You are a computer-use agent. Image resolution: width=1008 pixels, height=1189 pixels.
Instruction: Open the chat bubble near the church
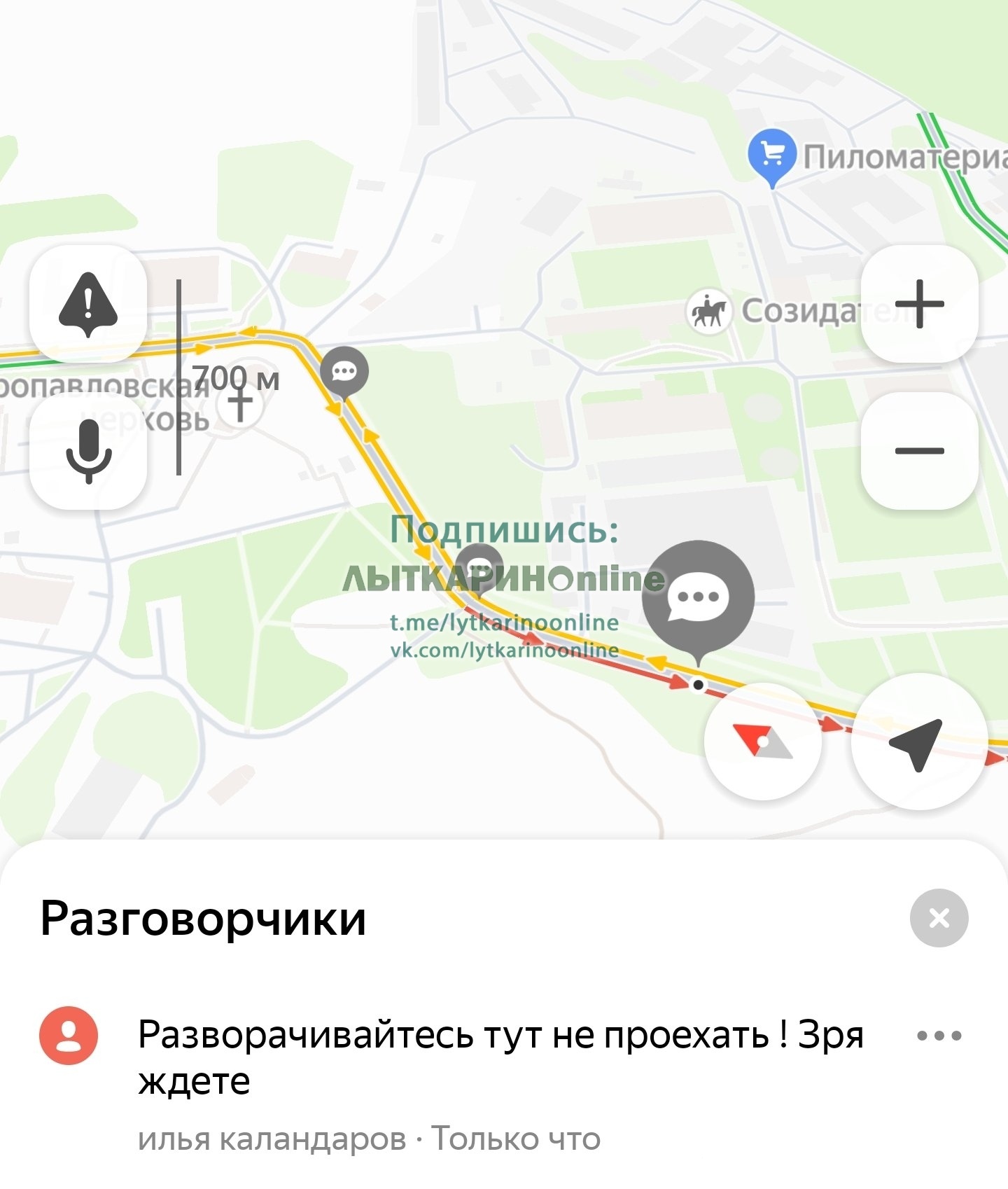point(344,371)
